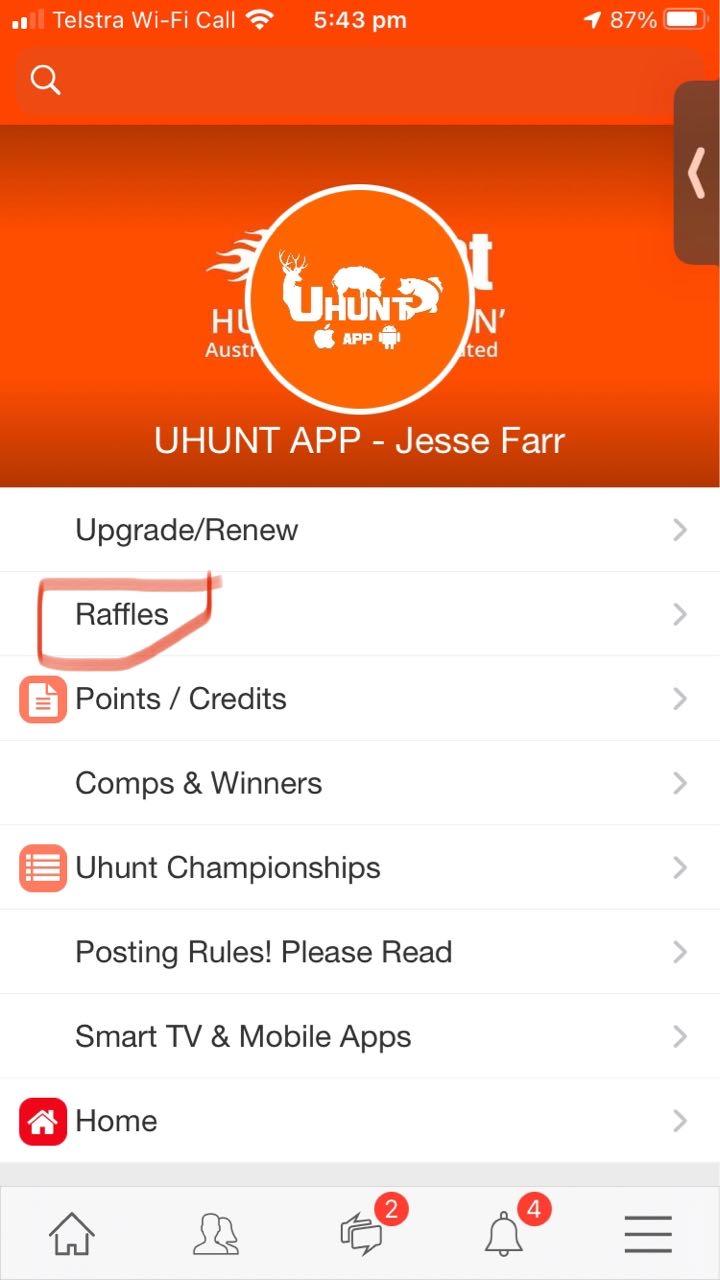The height and width of the screenshot is (1280, 720).
Task: Open Upgrade/Renew
Action: [360, 530]
